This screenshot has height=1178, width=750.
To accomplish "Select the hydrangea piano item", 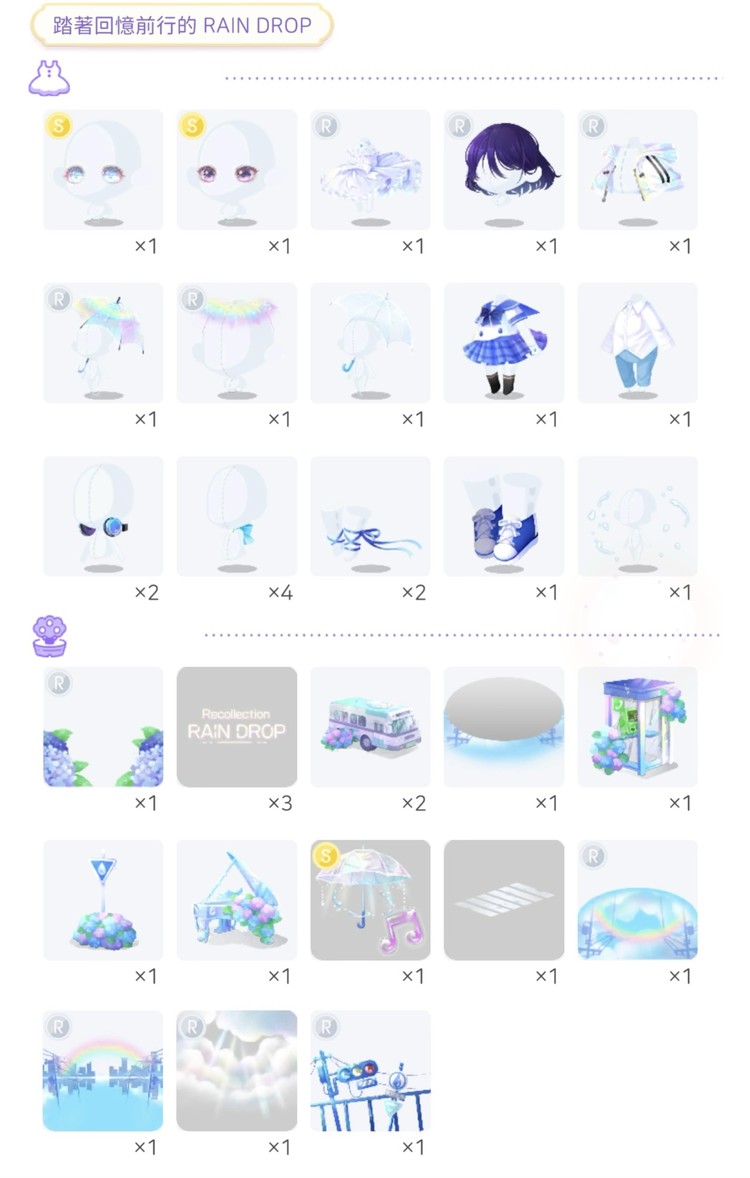I will point(237,900).
